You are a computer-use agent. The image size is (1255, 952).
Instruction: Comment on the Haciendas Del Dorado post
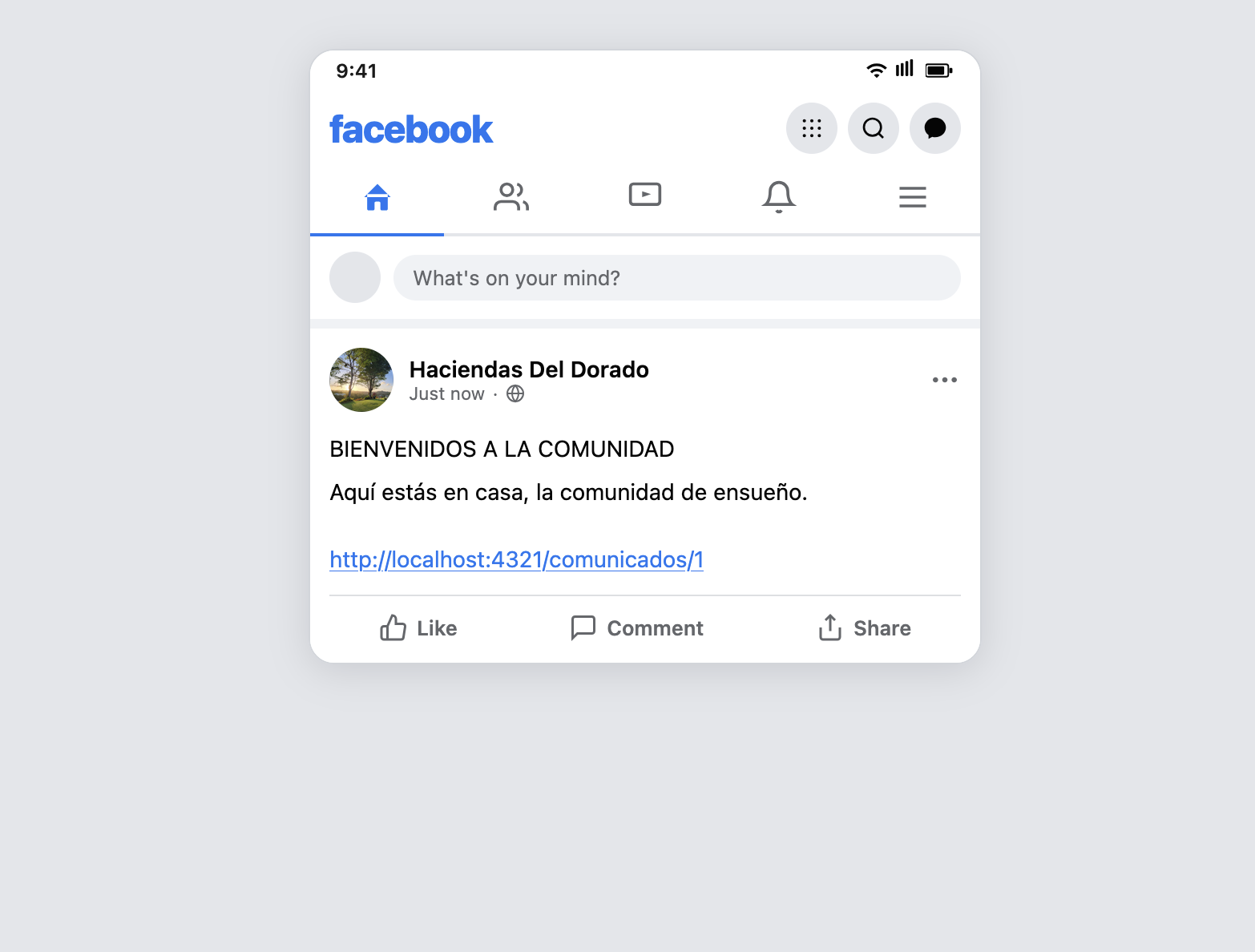(x=637, y=628)
